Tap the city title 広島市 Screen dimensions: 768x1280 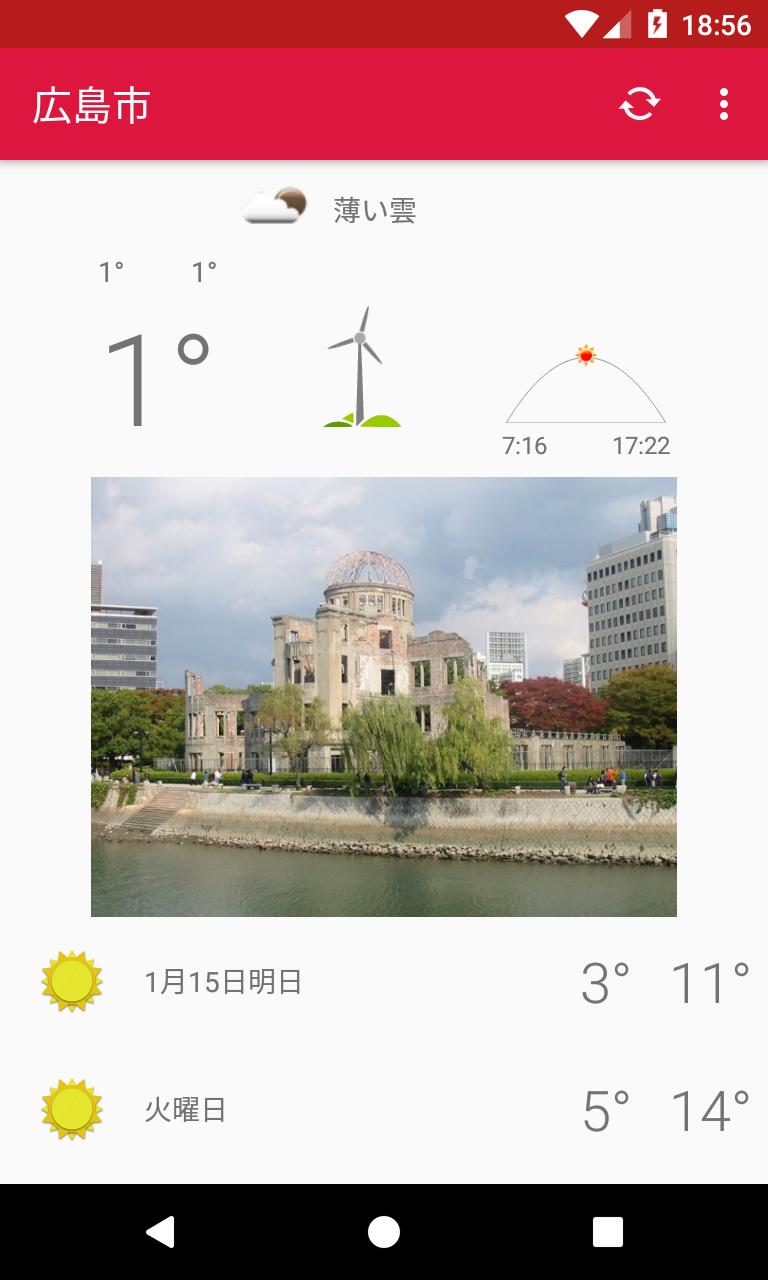click(x=91, y=104)
